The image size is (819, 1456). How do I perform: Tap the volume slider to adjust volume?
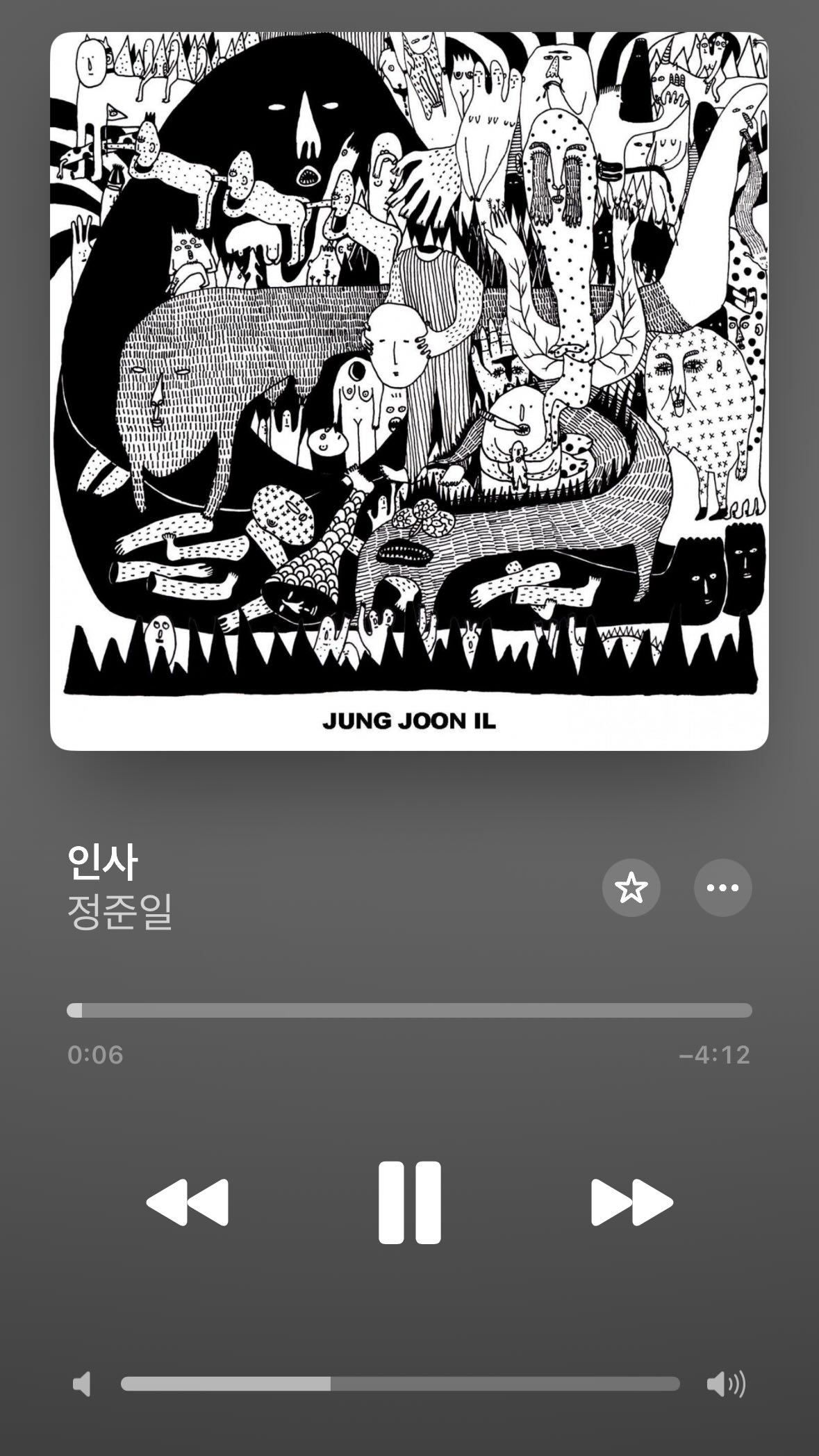399,1384
